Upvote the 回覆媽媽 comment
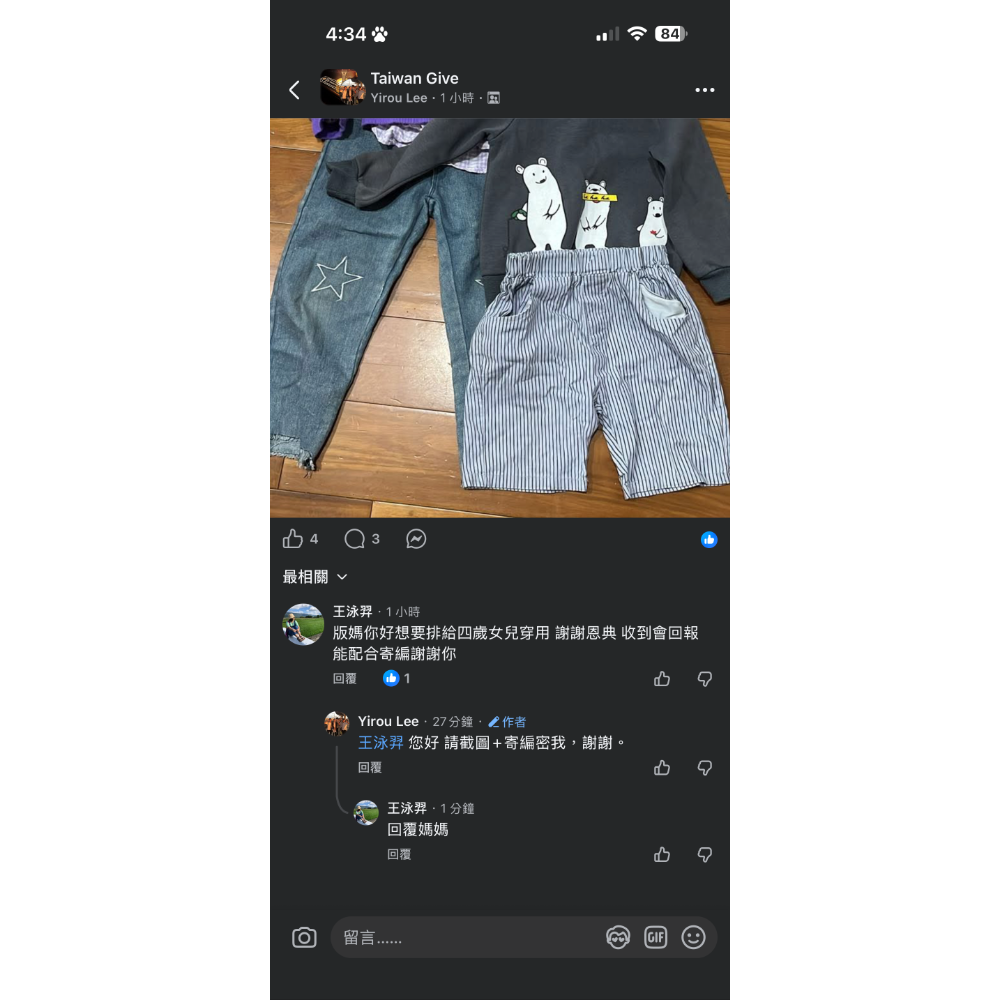Image resolution: width=1000 pixels, height=1000 pixels. pyautogui.click(x=662, y=855)
